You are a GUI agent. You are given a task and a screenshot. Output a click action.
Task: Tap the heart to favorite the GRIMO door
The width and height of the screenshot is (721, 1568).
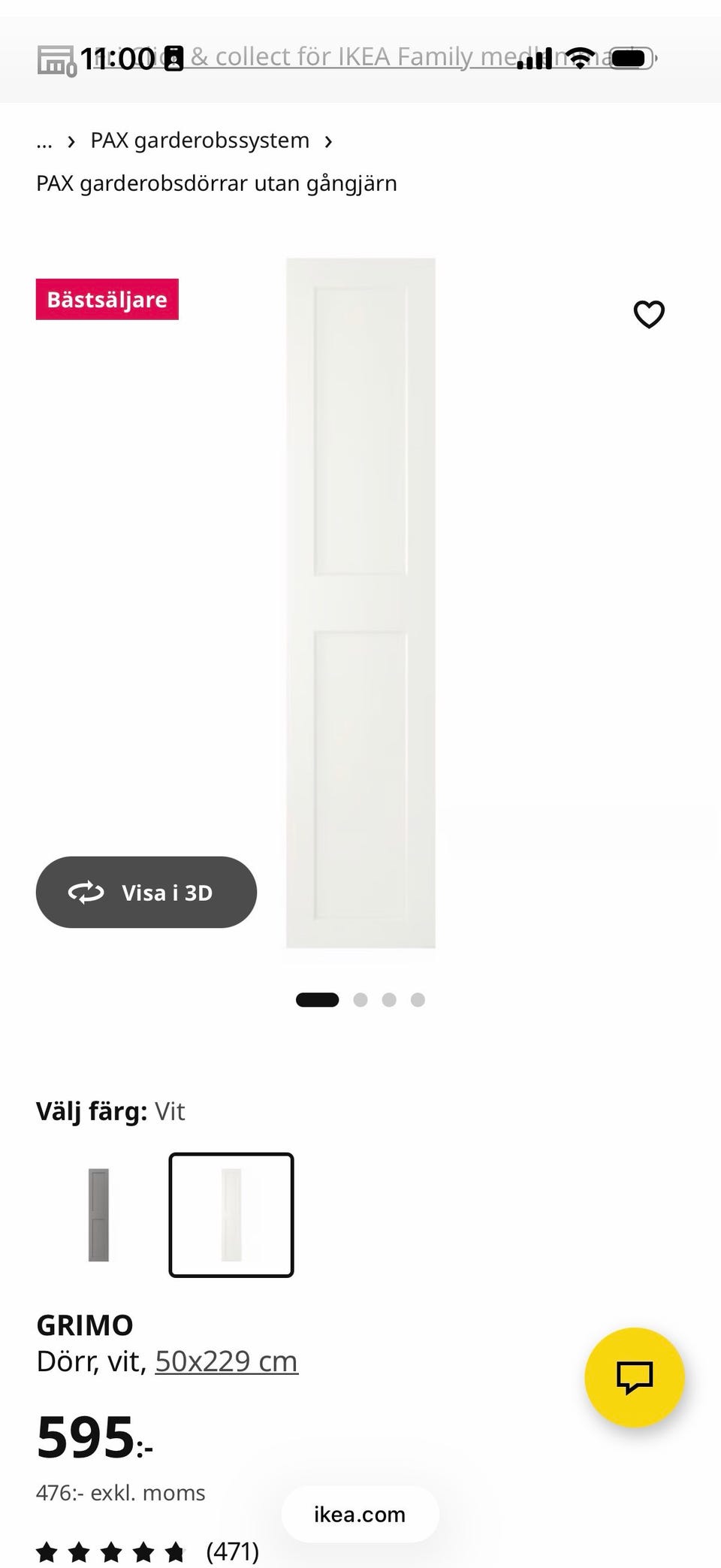[649, 315]
